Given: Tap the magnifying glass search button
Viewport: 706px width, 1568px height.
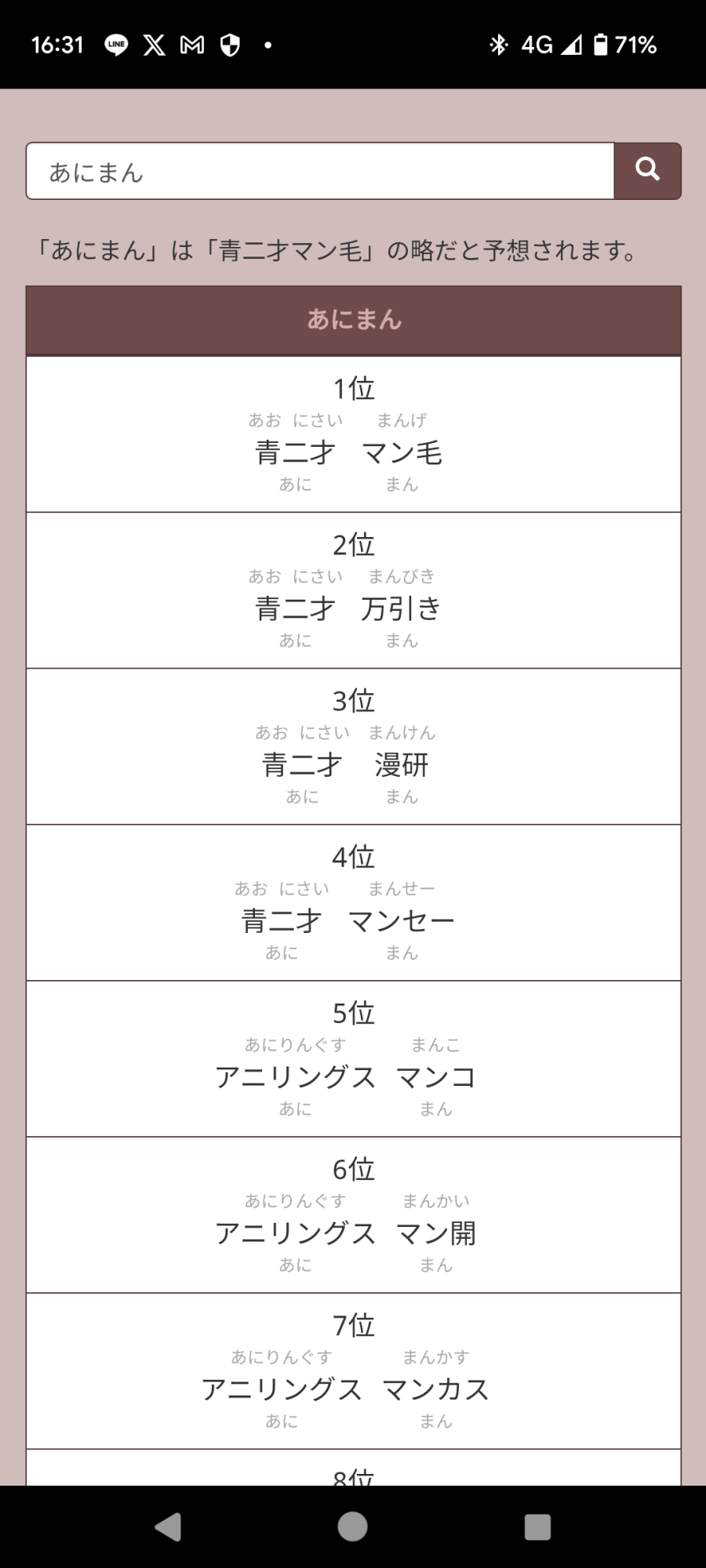Looking at the screenshot, I should [x=647, y=171].
